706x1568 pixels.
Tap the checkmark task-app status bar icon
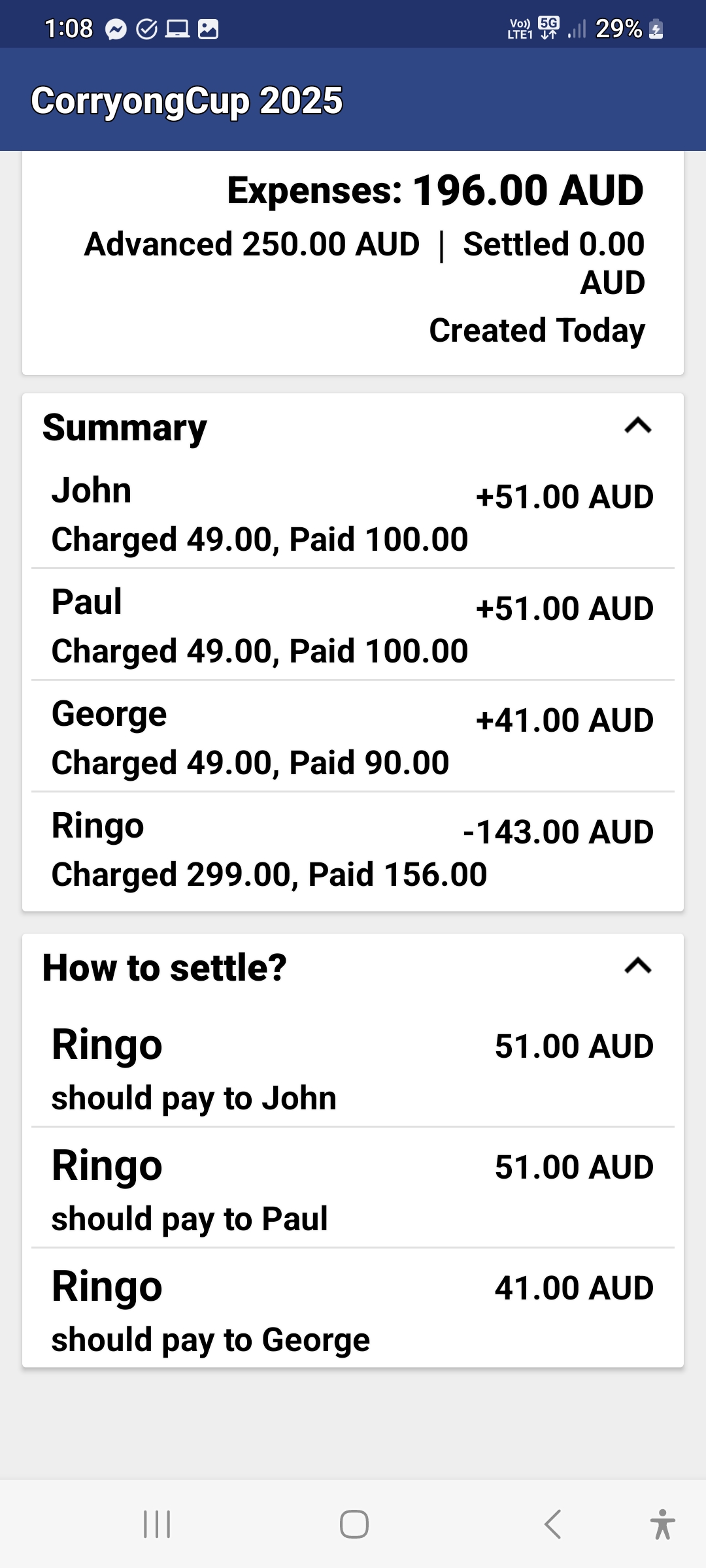146,27
